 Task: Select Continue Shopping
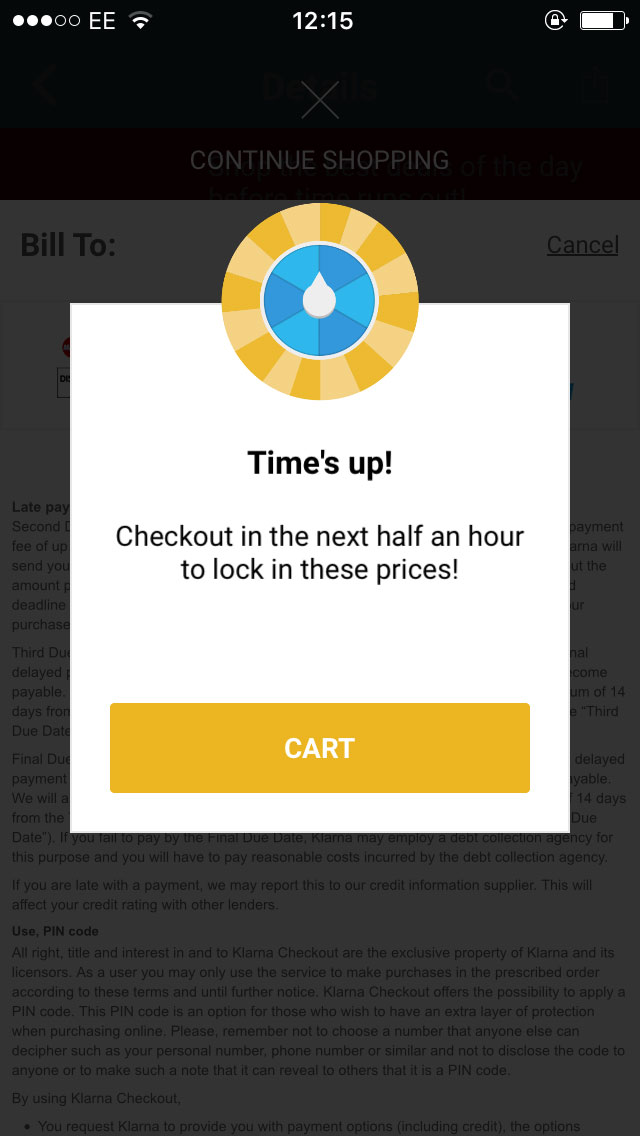(x=319, y=160)
